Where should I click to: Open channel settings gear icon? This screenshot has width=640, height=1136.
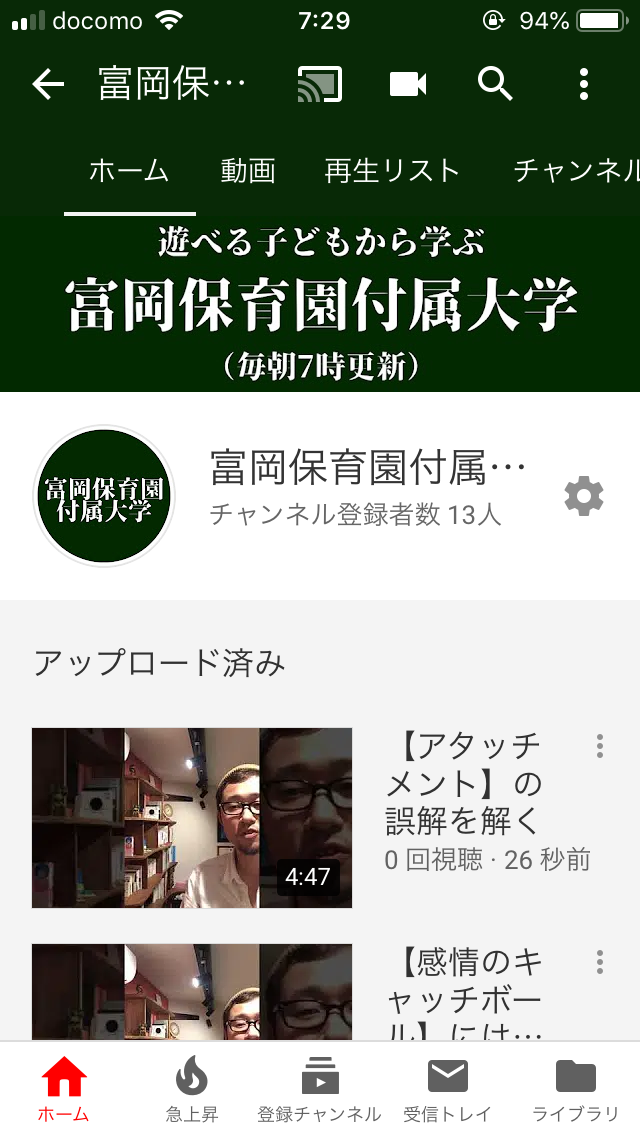tap(584, 496)
